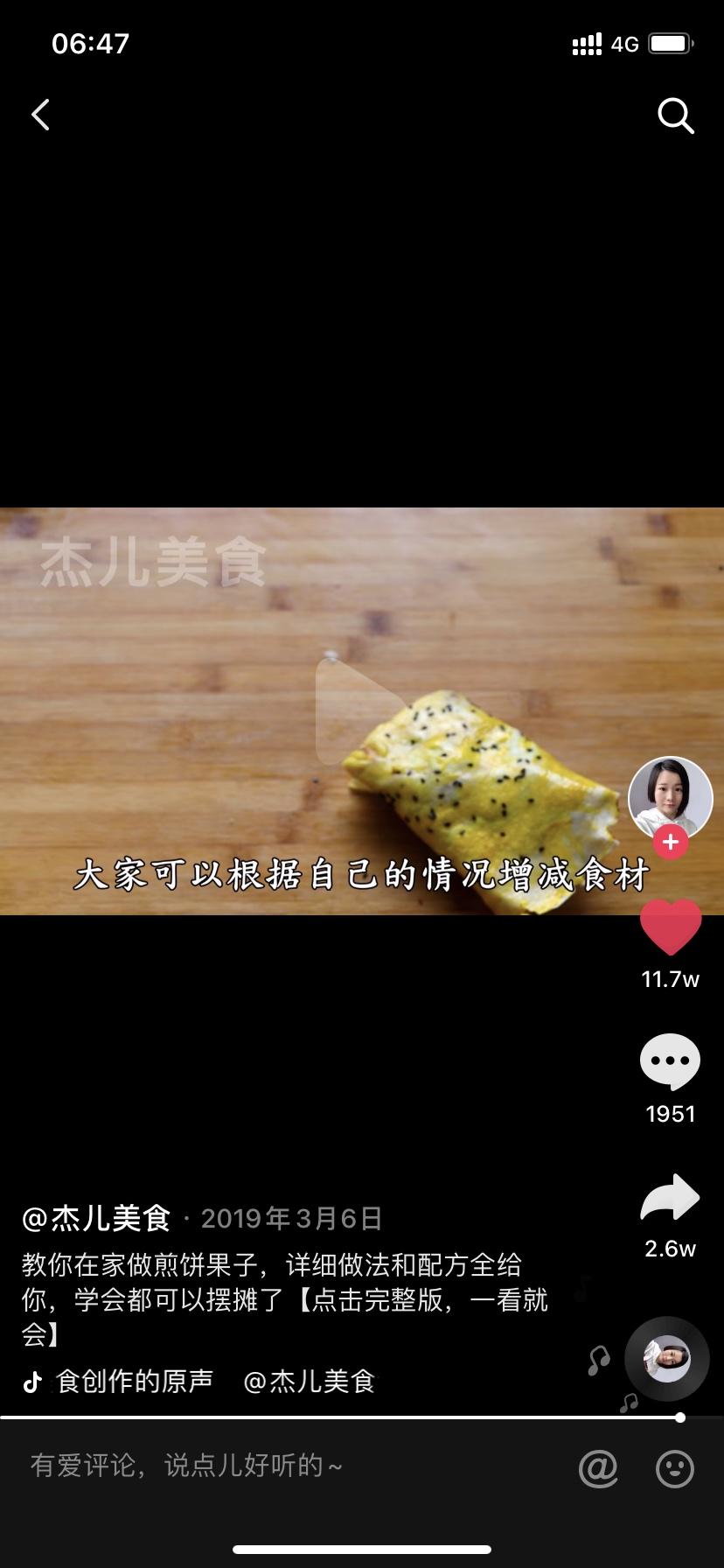Open the comments with 1951 replies

click(671, 1061)
